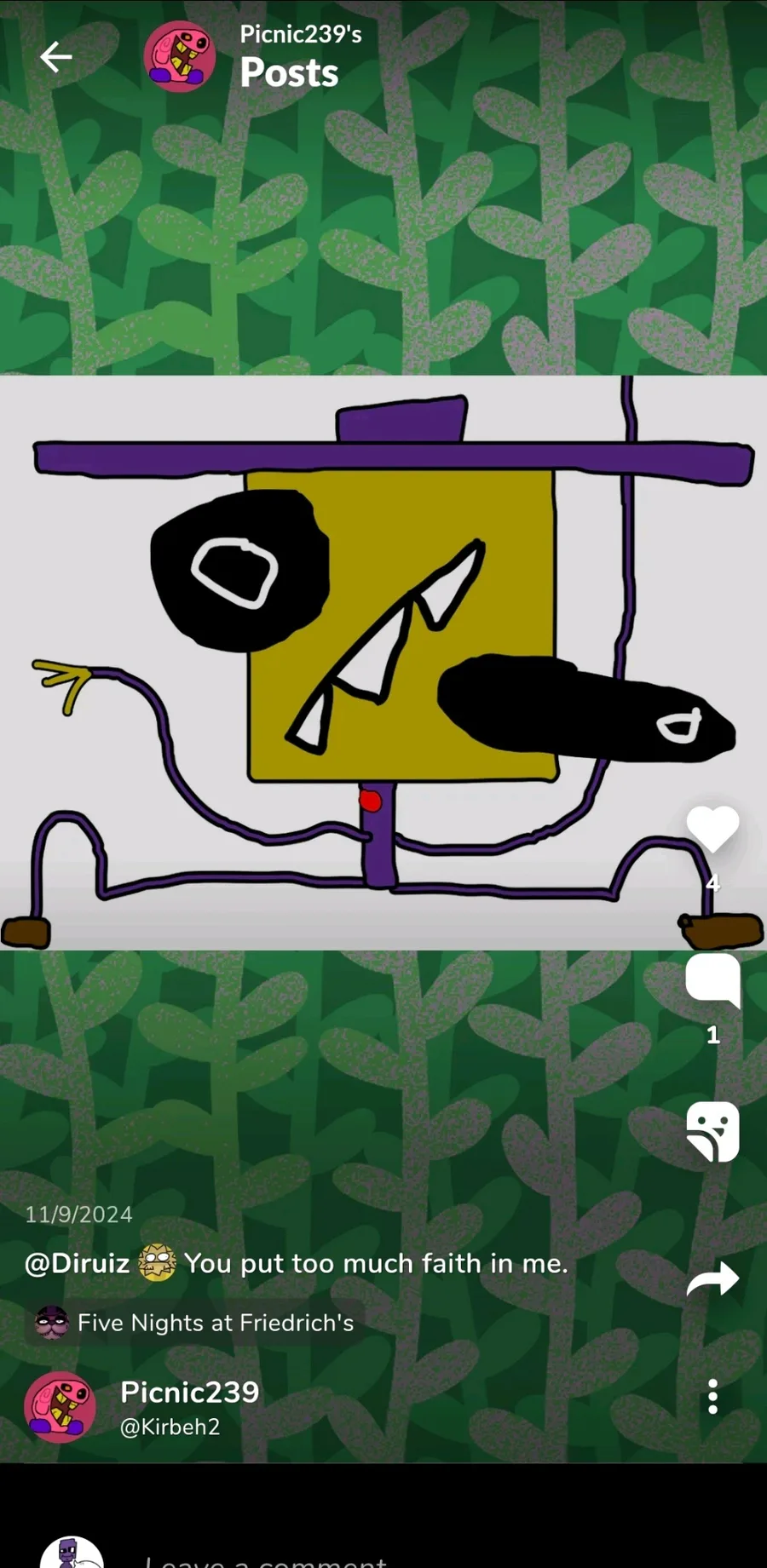Tap the sticker reaction icon
The width and height of the screenshot is (767, 1568).
tap(712, 1131)
